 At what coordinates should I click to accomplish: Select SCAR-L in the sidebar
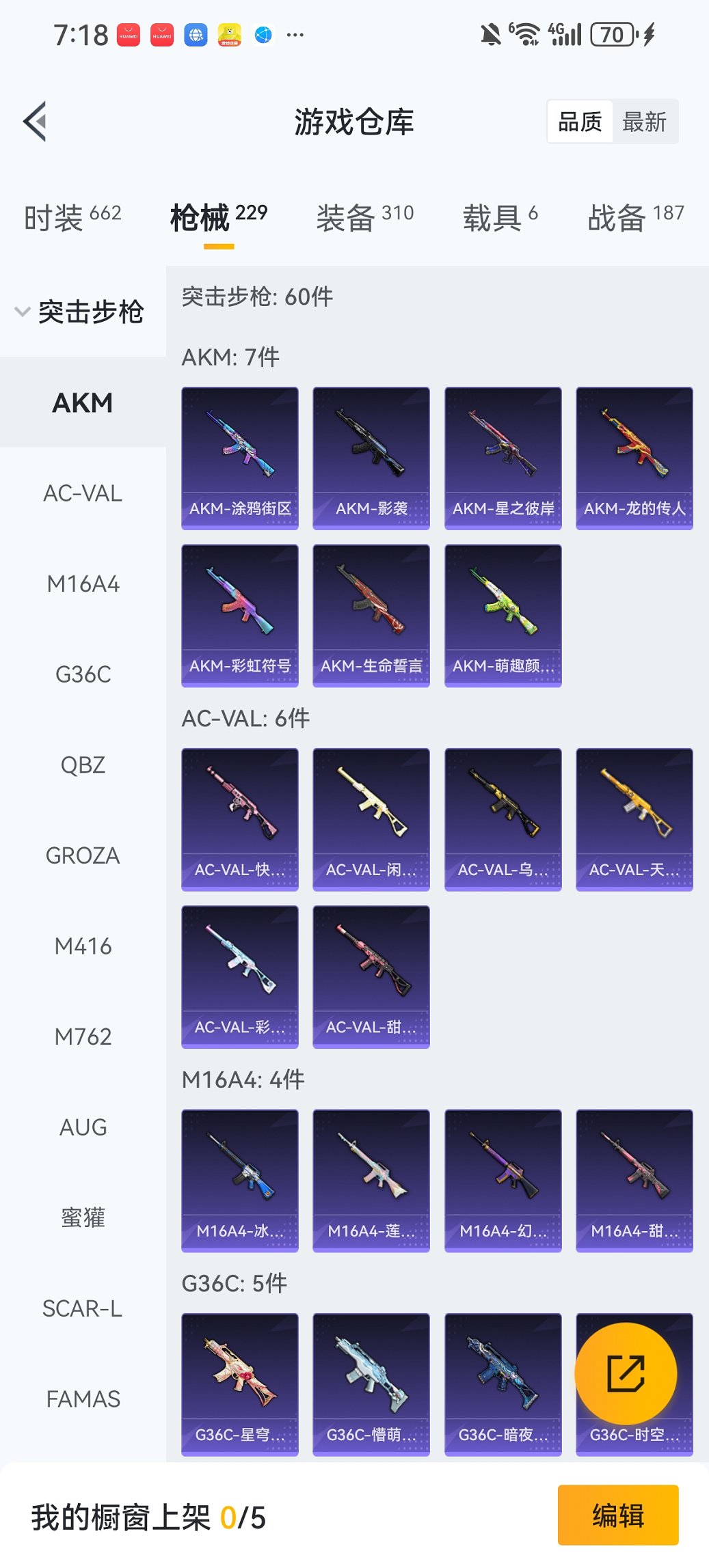pos(83,1308)
